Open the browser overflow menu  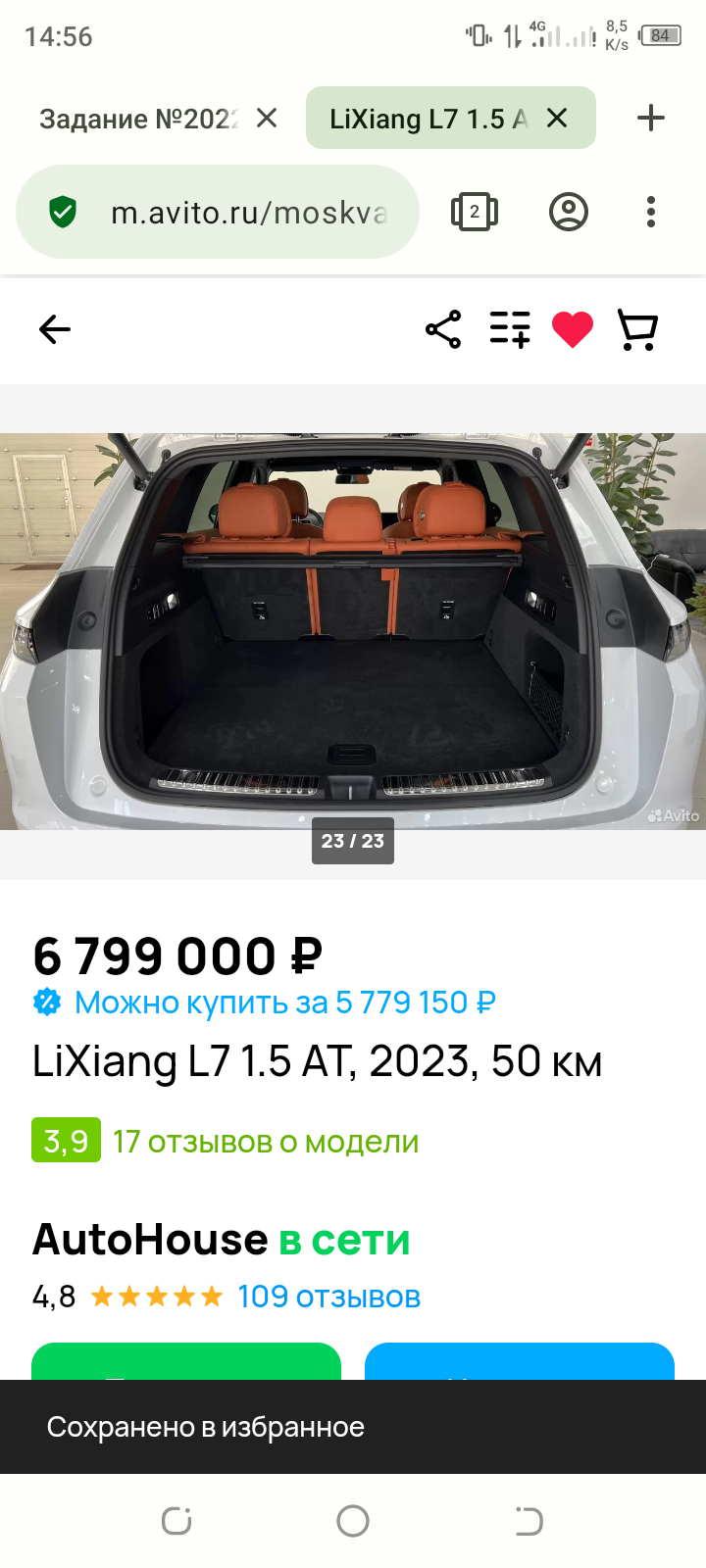tap(651, 213)
